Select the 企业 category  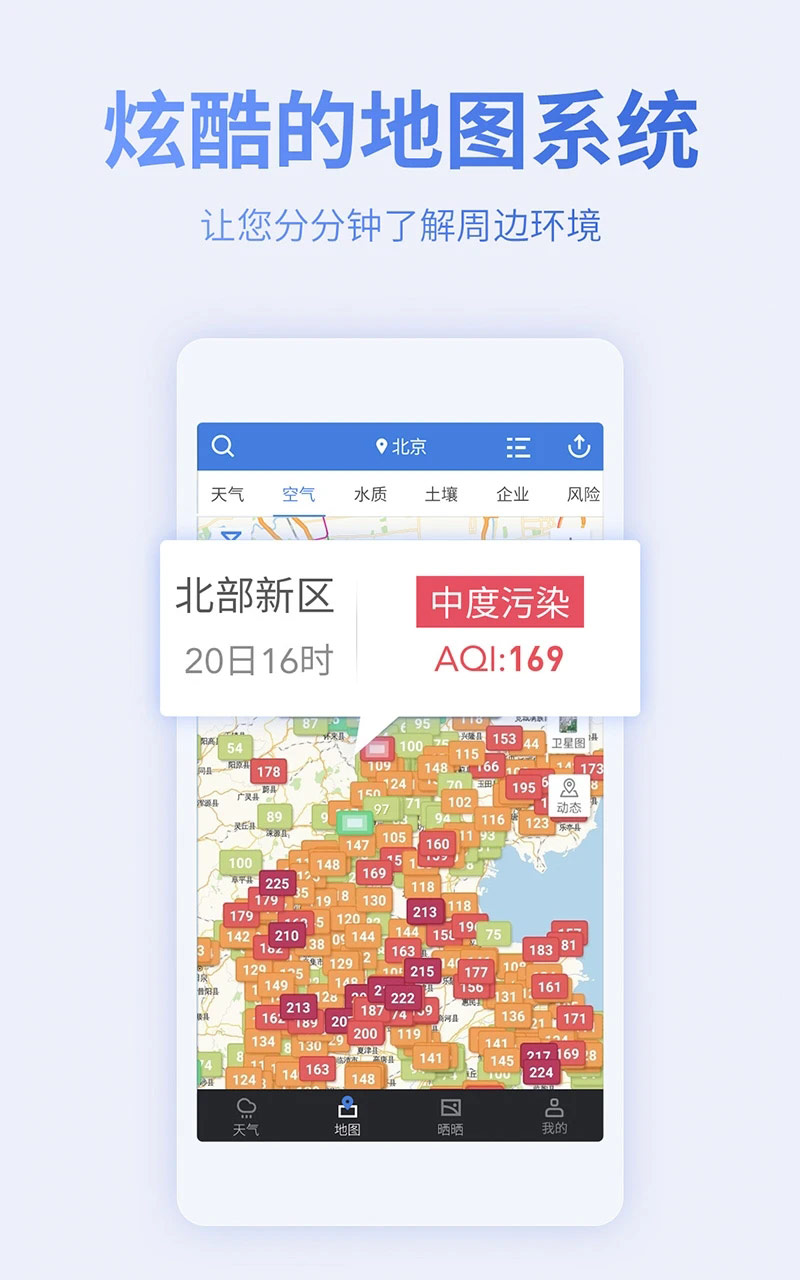(513, 493)
